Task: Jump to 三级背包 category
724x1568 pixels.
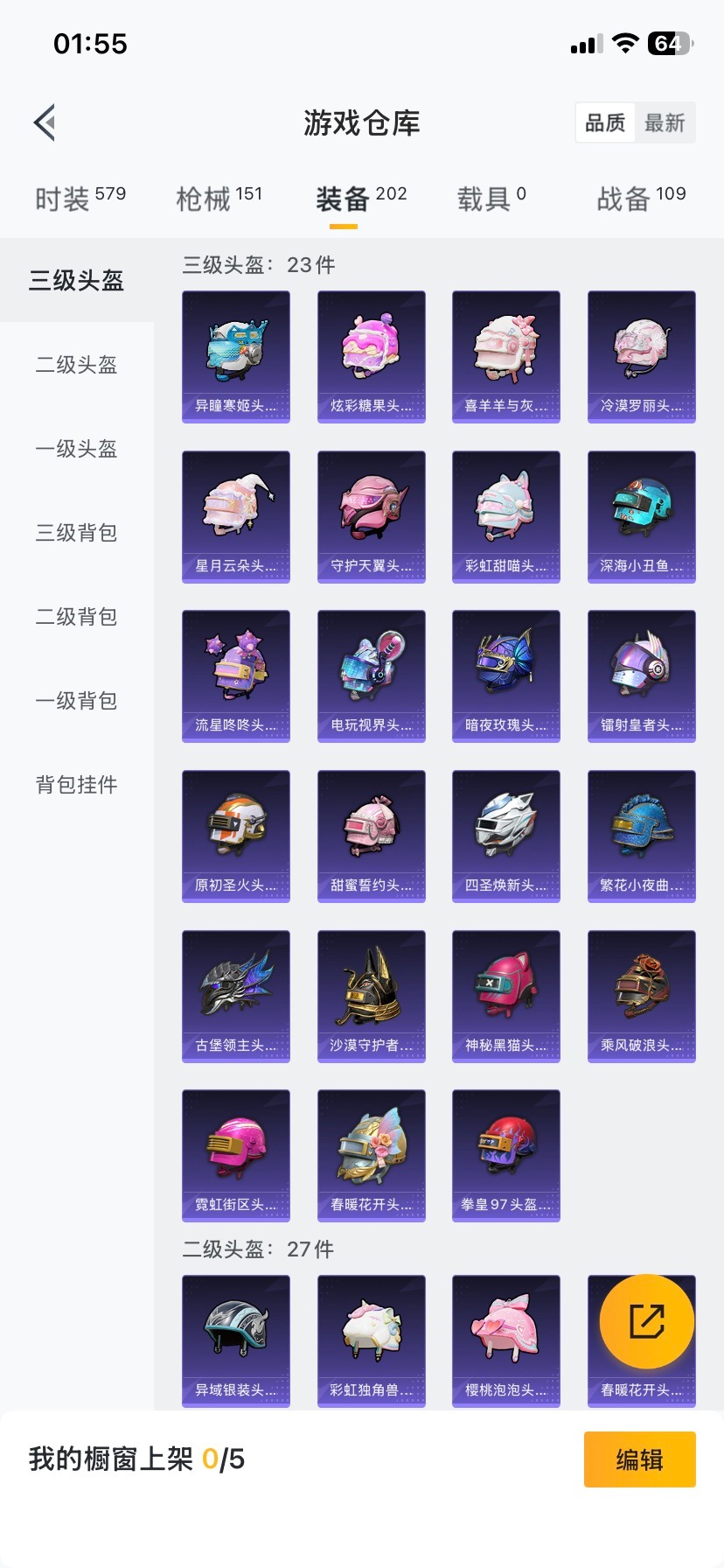Action: (x=76, y=532)
